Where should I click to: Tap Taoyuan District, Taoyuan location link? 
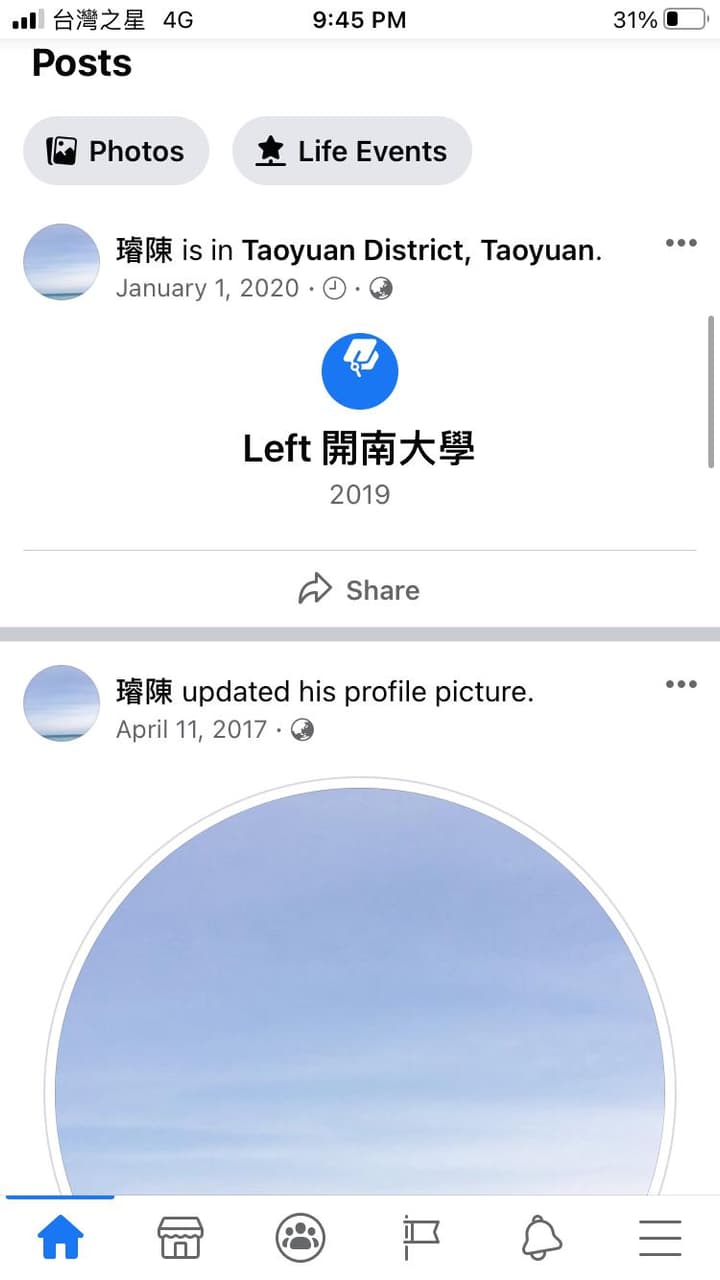(419, 250)
